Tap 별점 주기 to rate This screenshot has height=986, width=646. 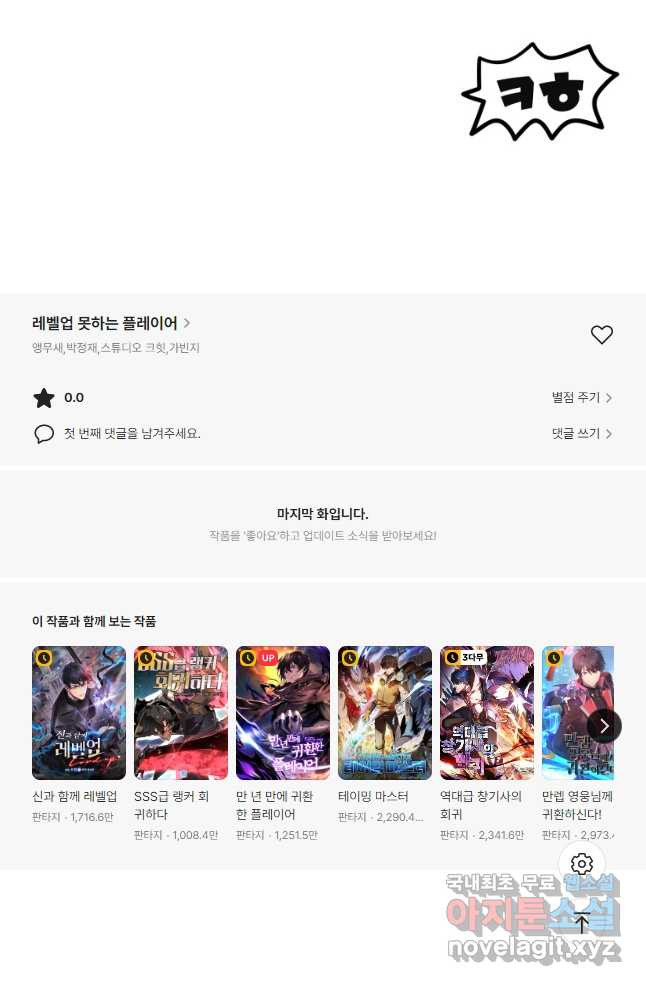[x=582, y=398]
